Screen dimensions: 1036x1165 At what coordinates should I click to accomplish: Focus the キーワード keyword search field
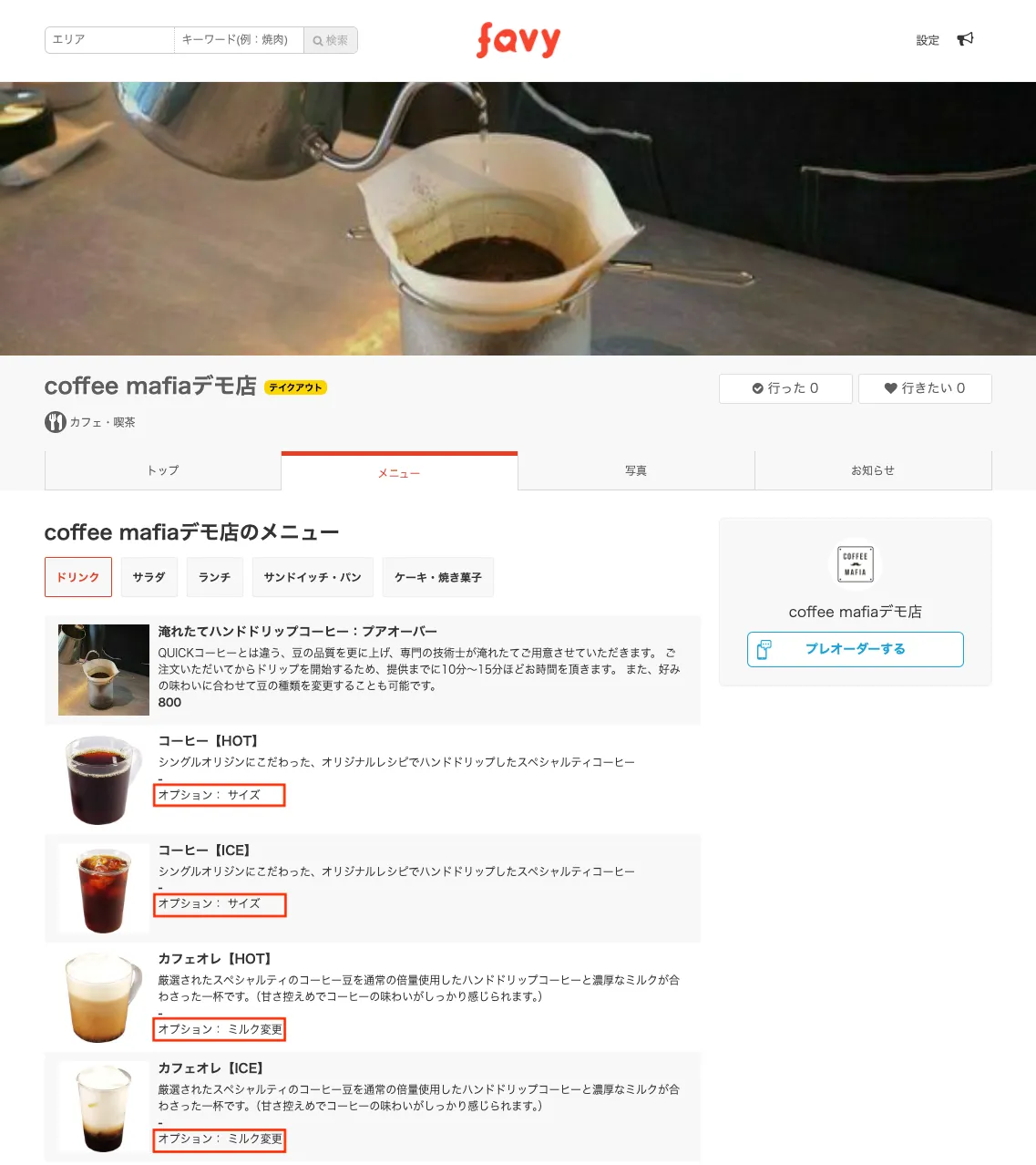click(238, 40)
